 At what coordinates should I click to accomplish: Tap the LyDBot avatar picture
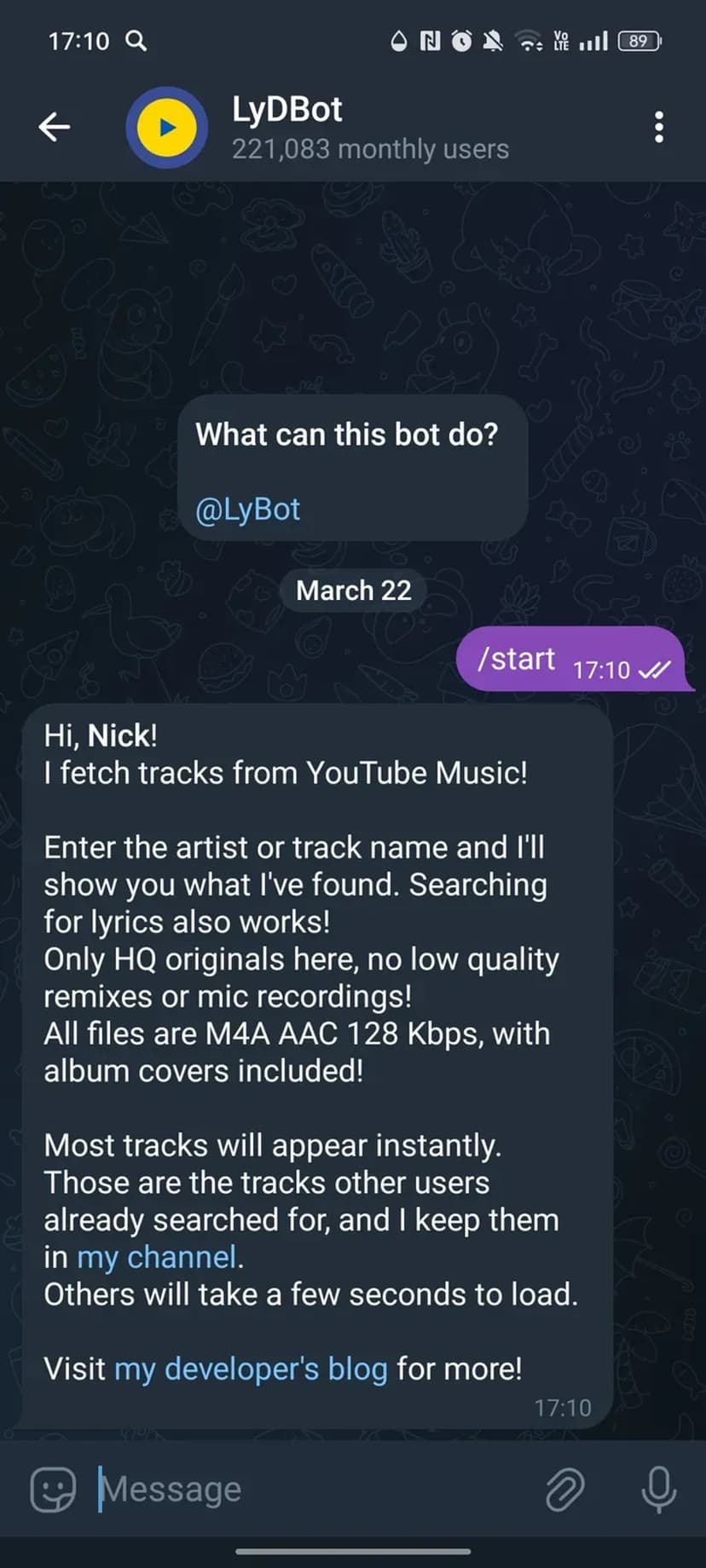(167, 128)
